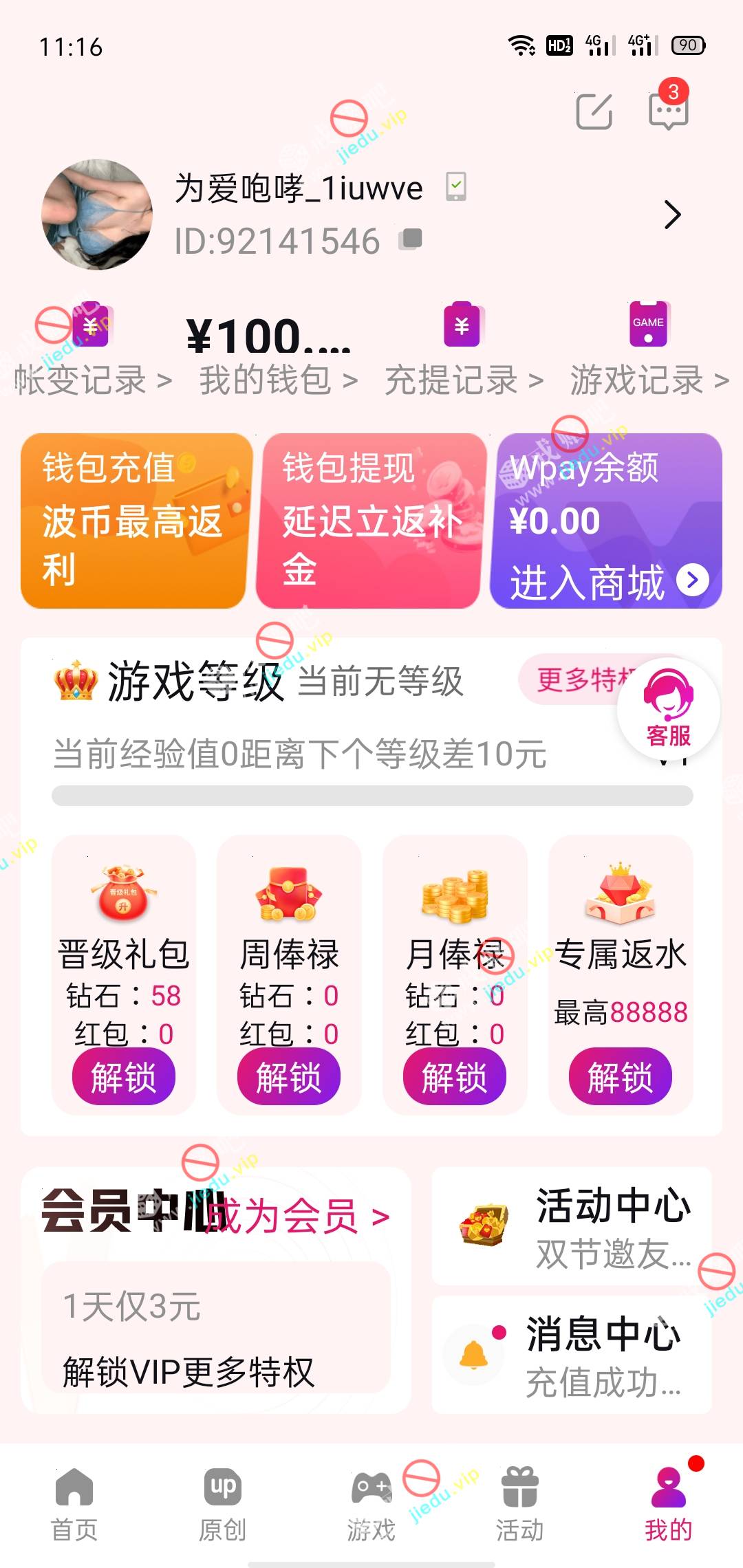View 游戏记录 game records

click(x=649, y=379)
